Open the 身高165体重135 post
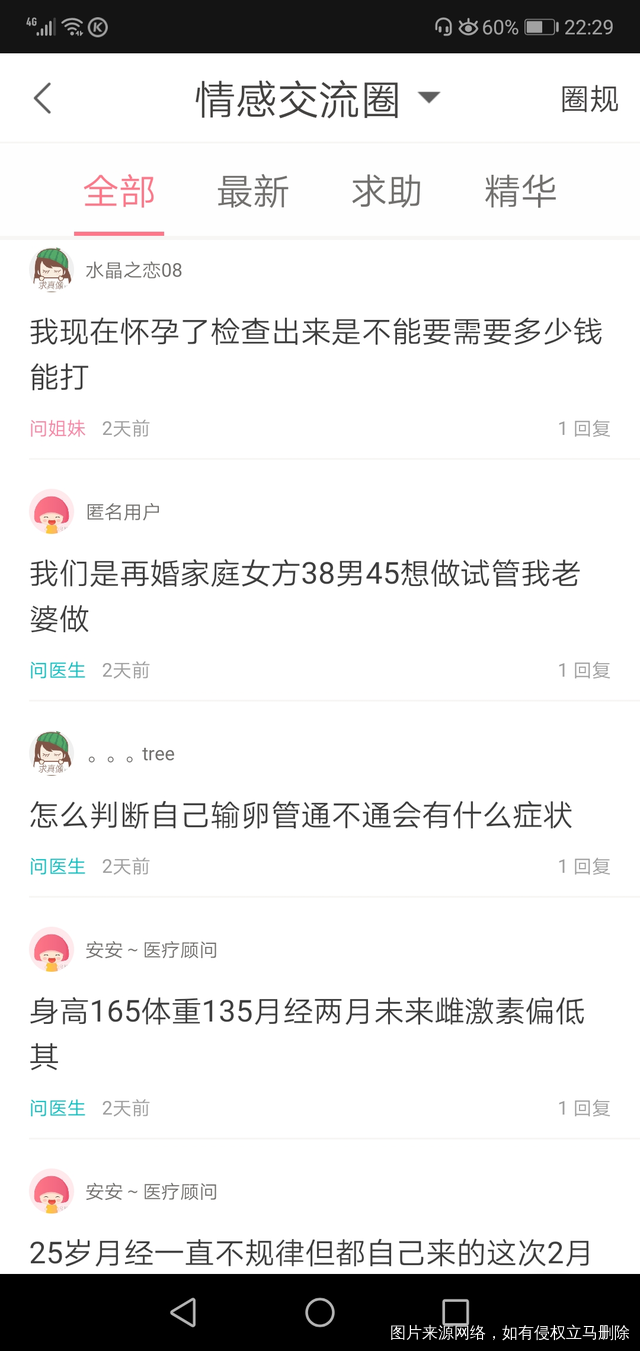Image resolution: width=640 pixels, height=1351 pixels. [x=307, y=1033]
